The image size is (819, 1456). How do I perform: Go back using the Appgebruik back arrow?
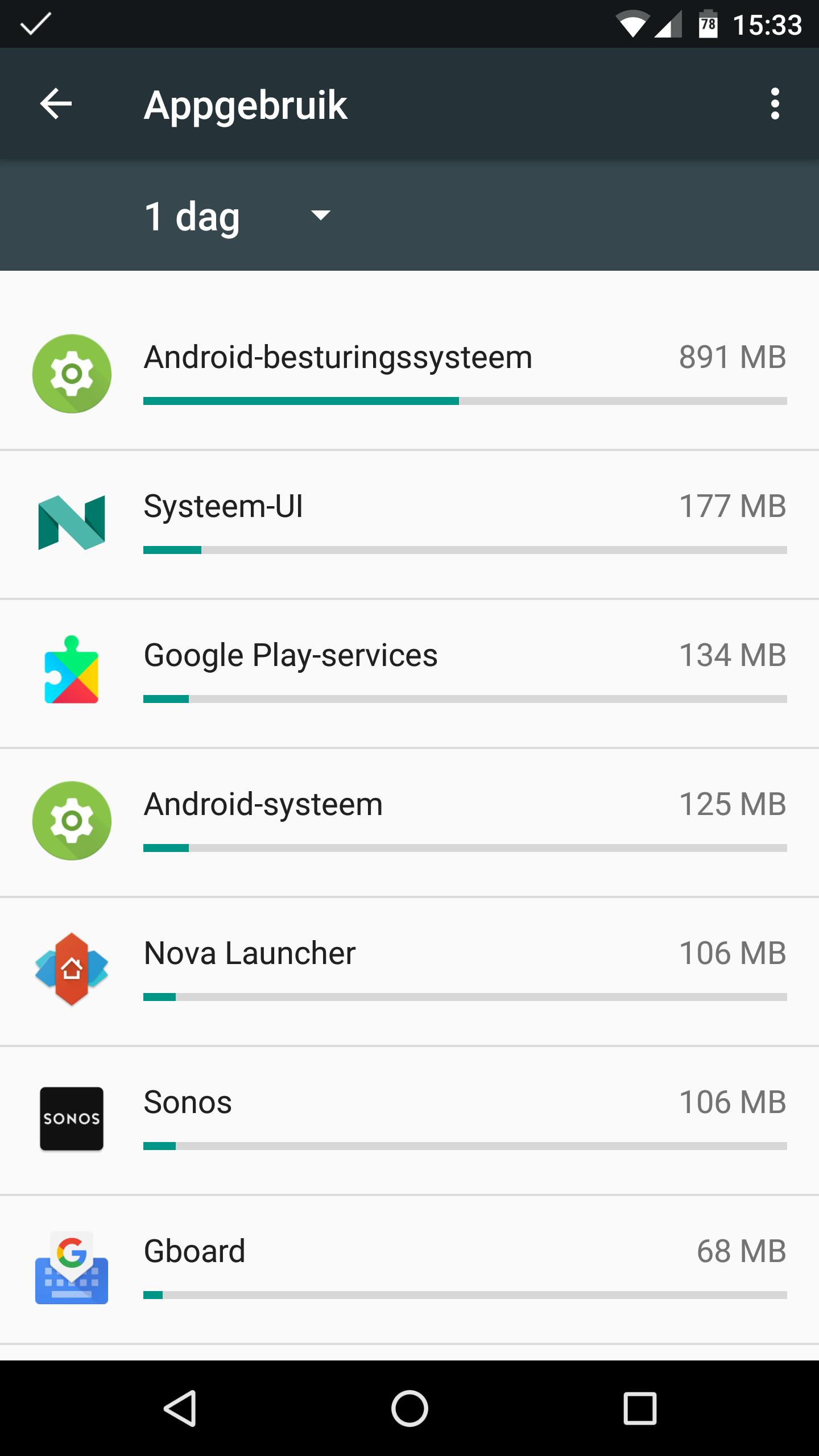point(56,104)
